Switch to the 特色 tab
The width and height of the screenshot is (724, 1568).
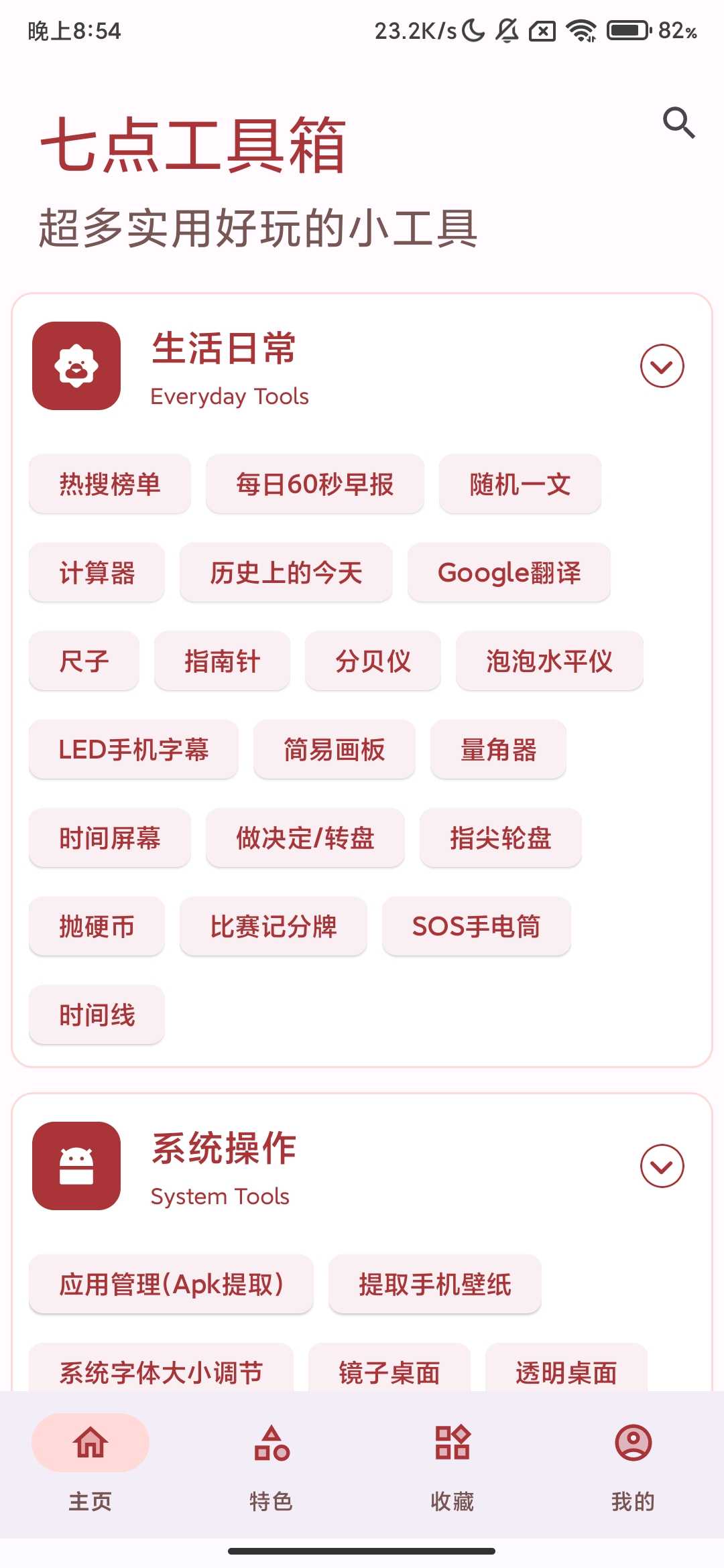(x=271, y=1474)
